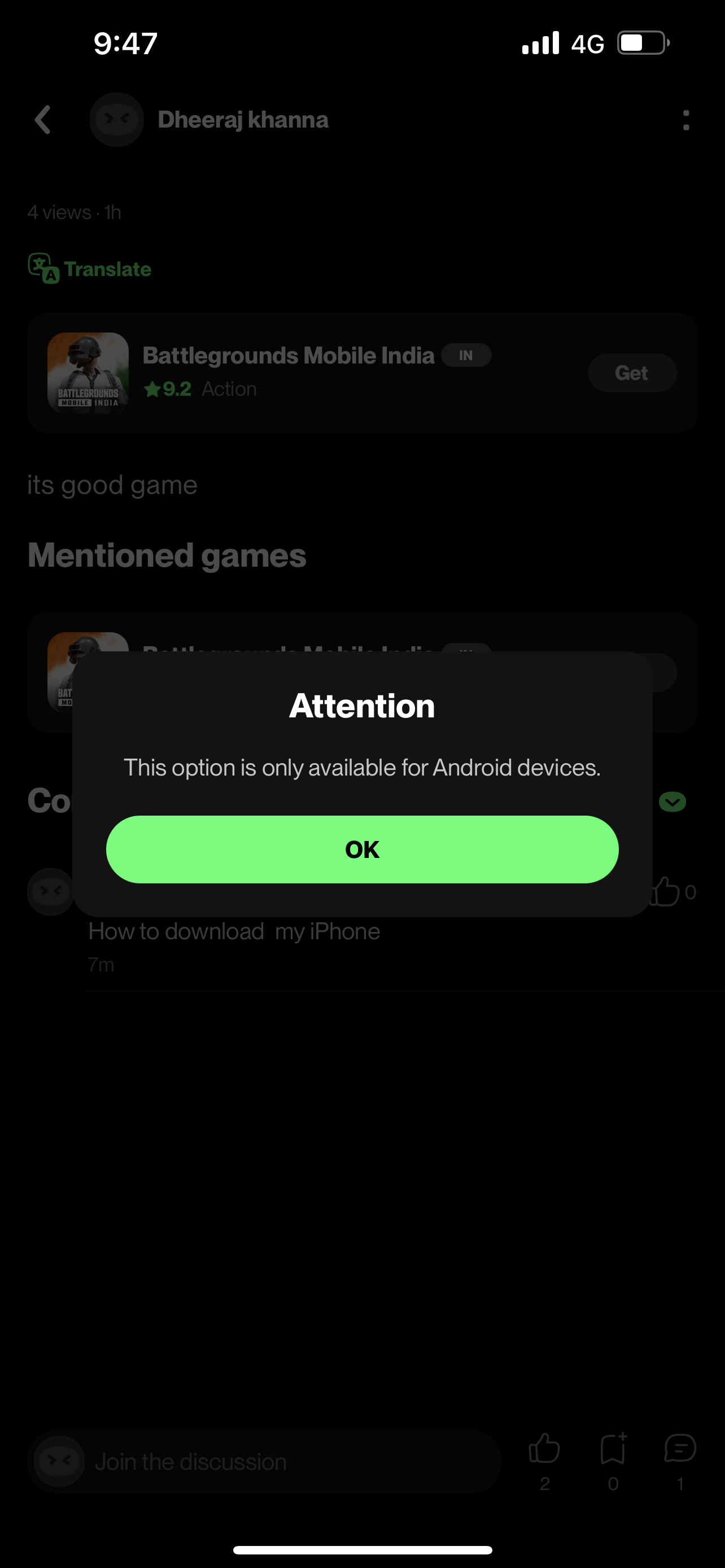Viewport: 725px width, 1568px height.
Task: Tap Dheeraj khanna's profile avatar
Action: [x=116, y=120]
